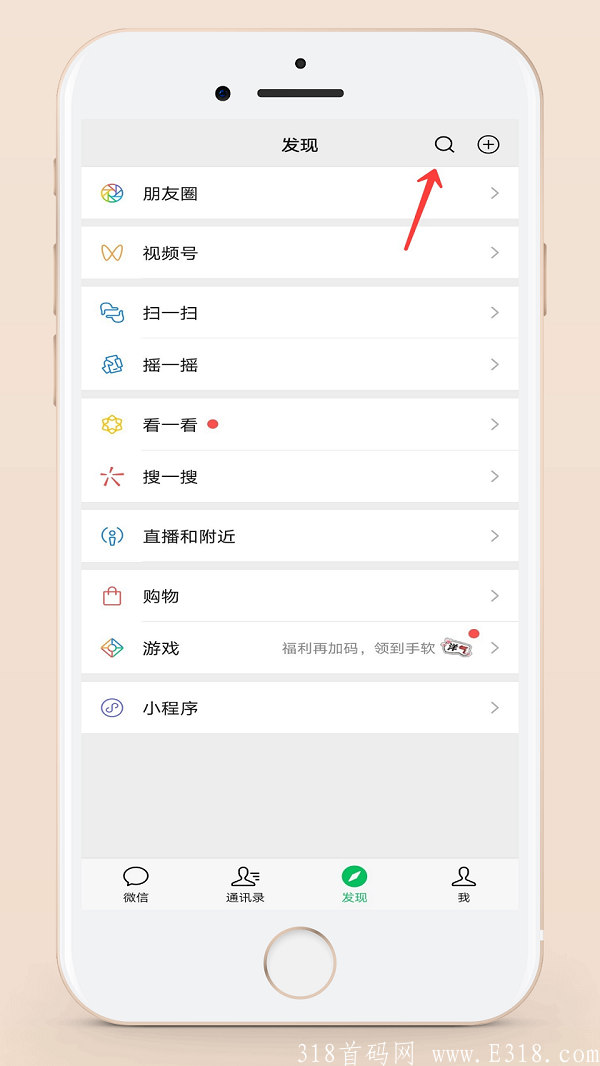Viewport: 600px width, 1066px height.
Task: Switch to the 通讯录 contacts tab
Action: [245, 884]
